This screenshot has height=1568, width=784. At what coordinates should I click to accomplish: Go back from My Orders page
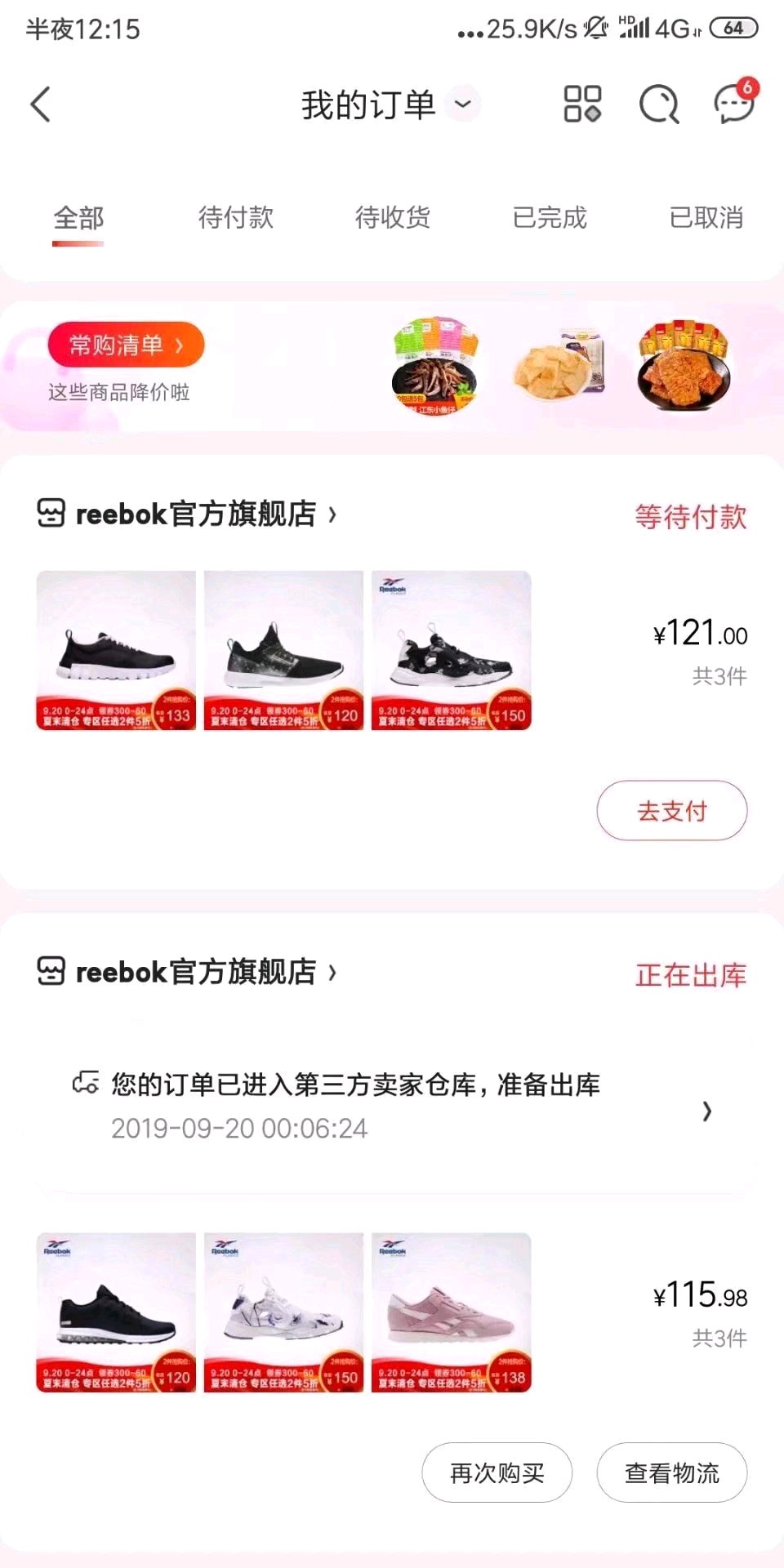click(x=41, y=105)
